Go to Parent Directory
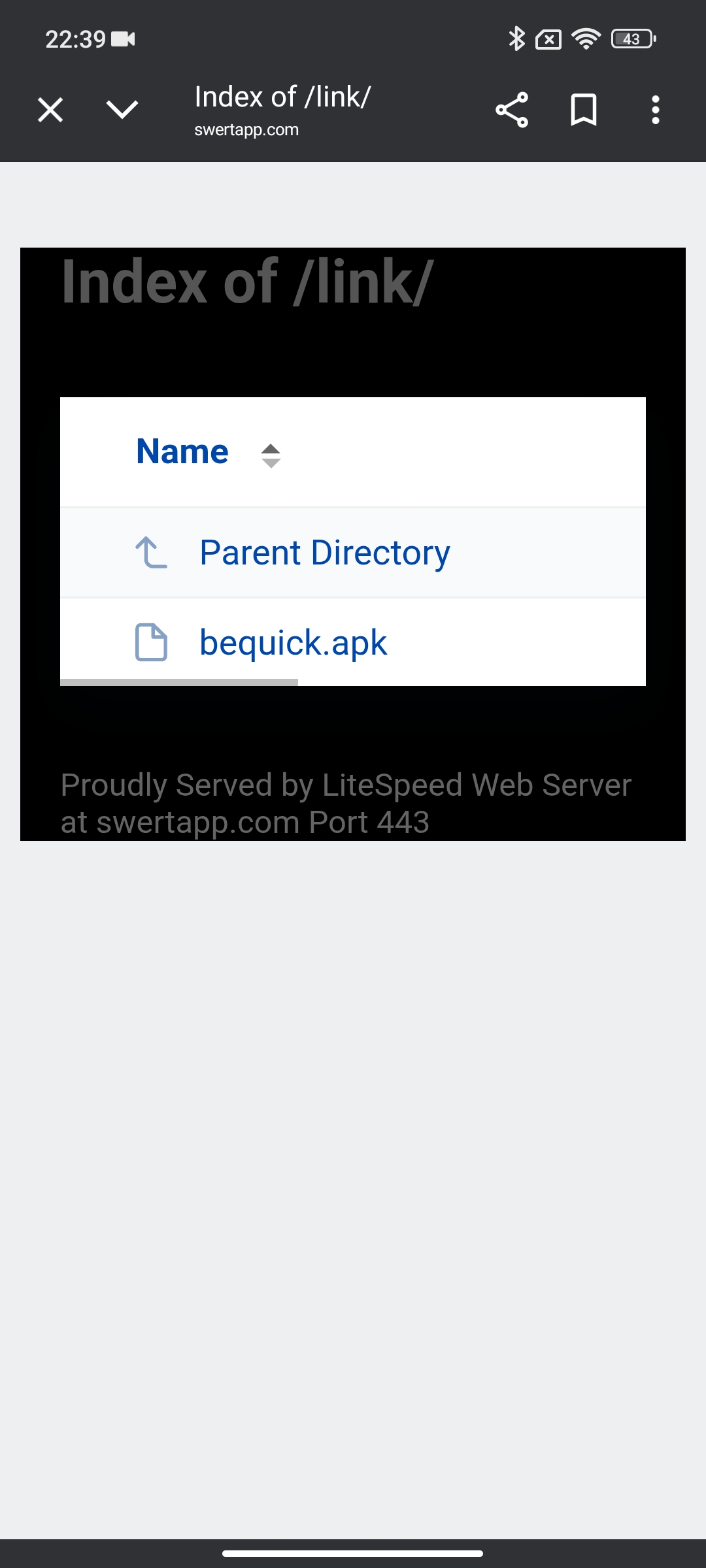 click(x=324, y=553)
